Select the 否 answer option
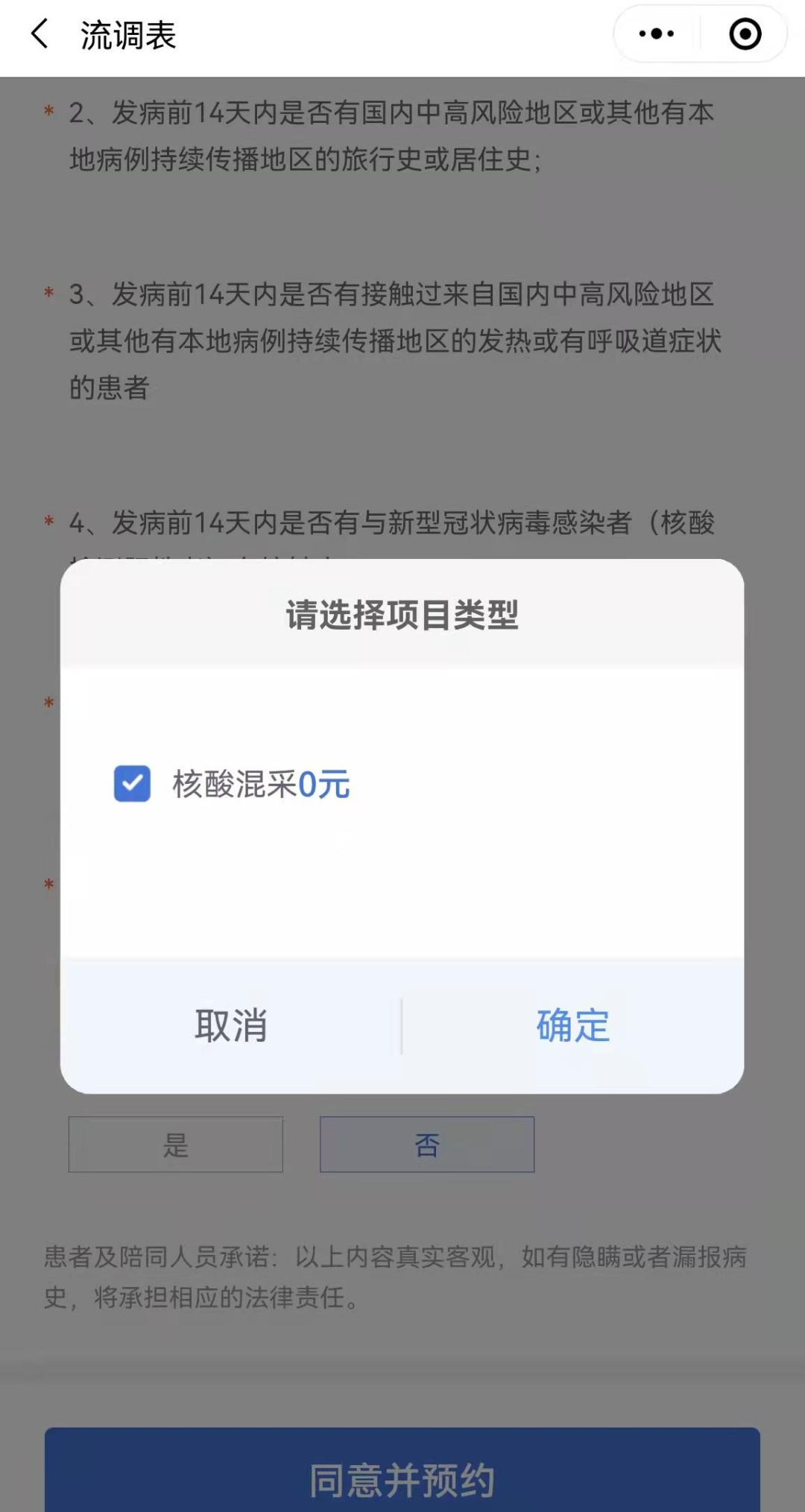Screen dimensions: 805x1512 [x=427, y=1145]
